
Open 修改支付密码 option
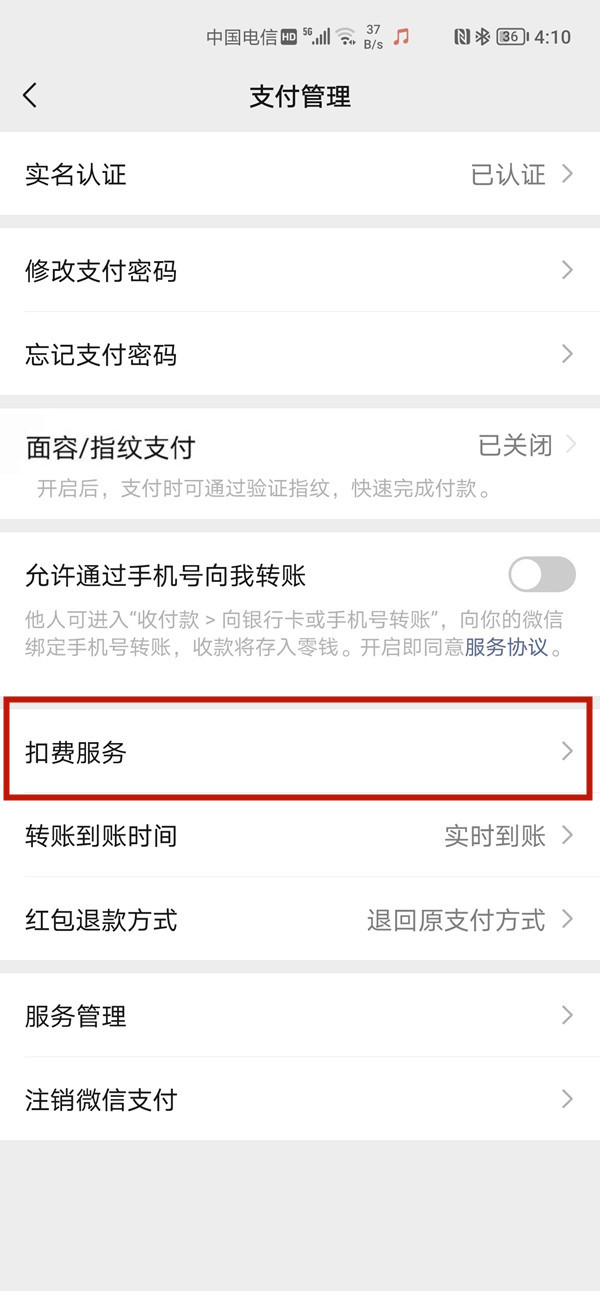(300, 270)
